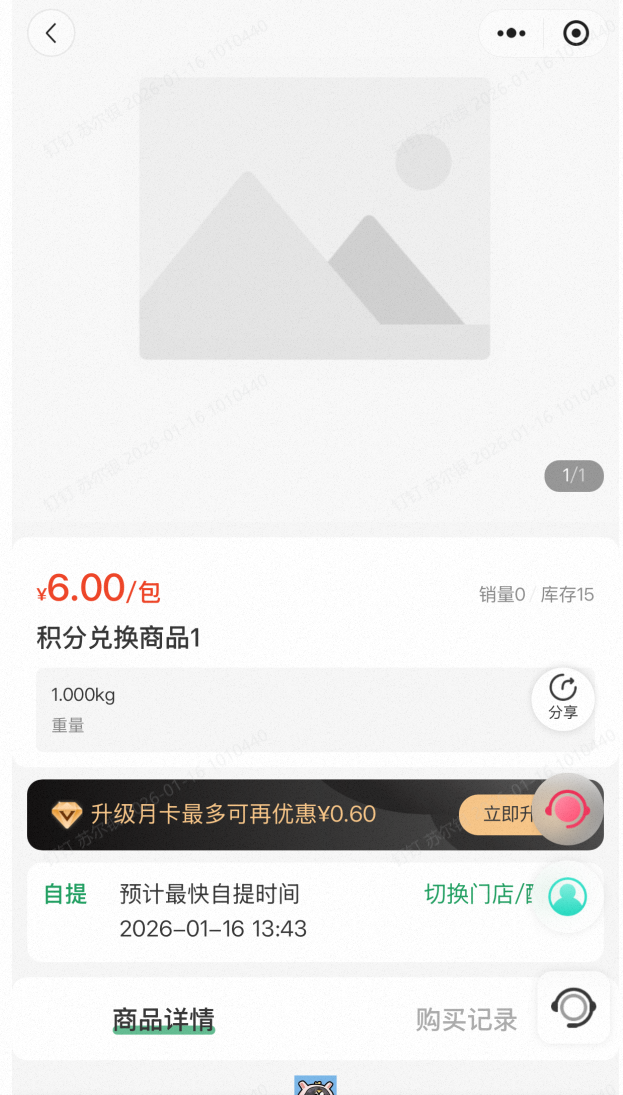Tap the 分享 share button
The width and height of the screenshot is (623, 1095).
point(563,698)
